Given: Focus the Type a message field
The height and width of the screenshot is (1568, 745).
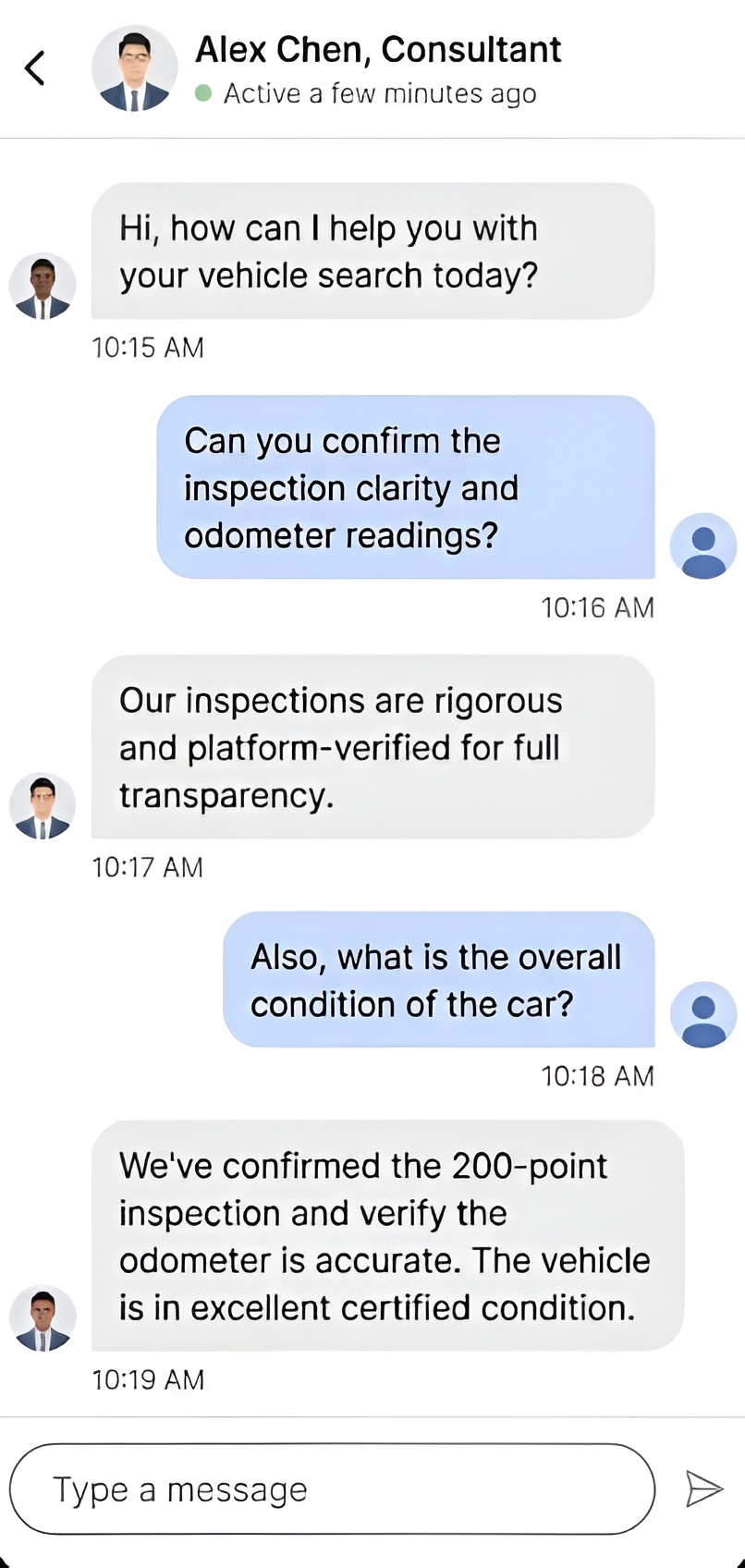Looking at the screenshot, I should tap(332, 1489).
